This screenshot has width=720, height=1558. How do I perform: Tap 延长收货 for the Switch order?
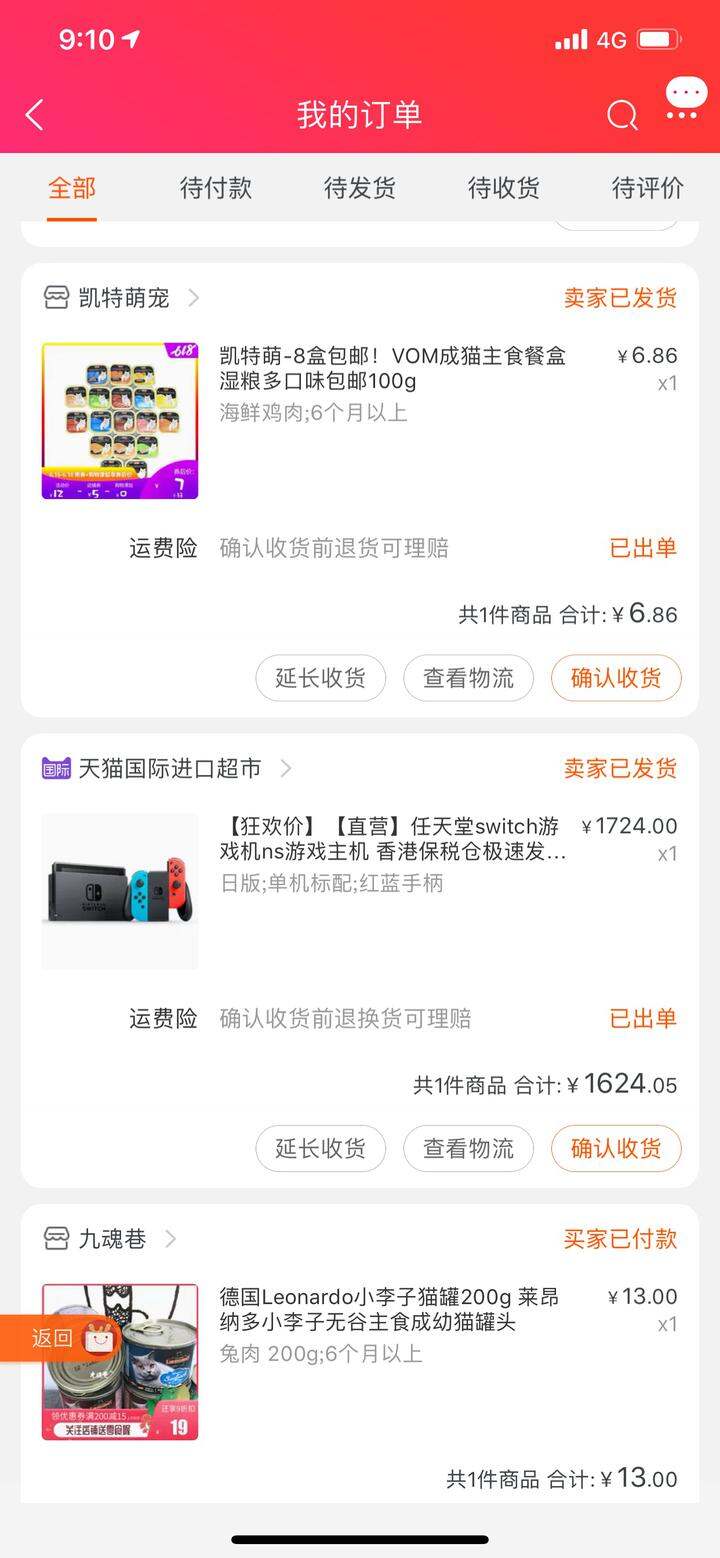coord(320,1148)
